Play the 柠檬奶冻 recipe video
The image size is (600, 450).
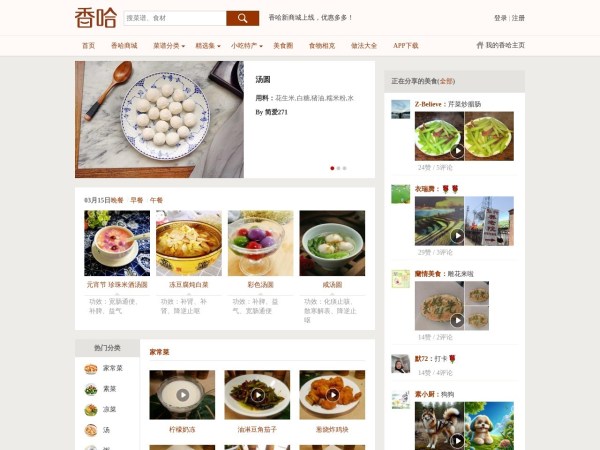coord(182,395)
